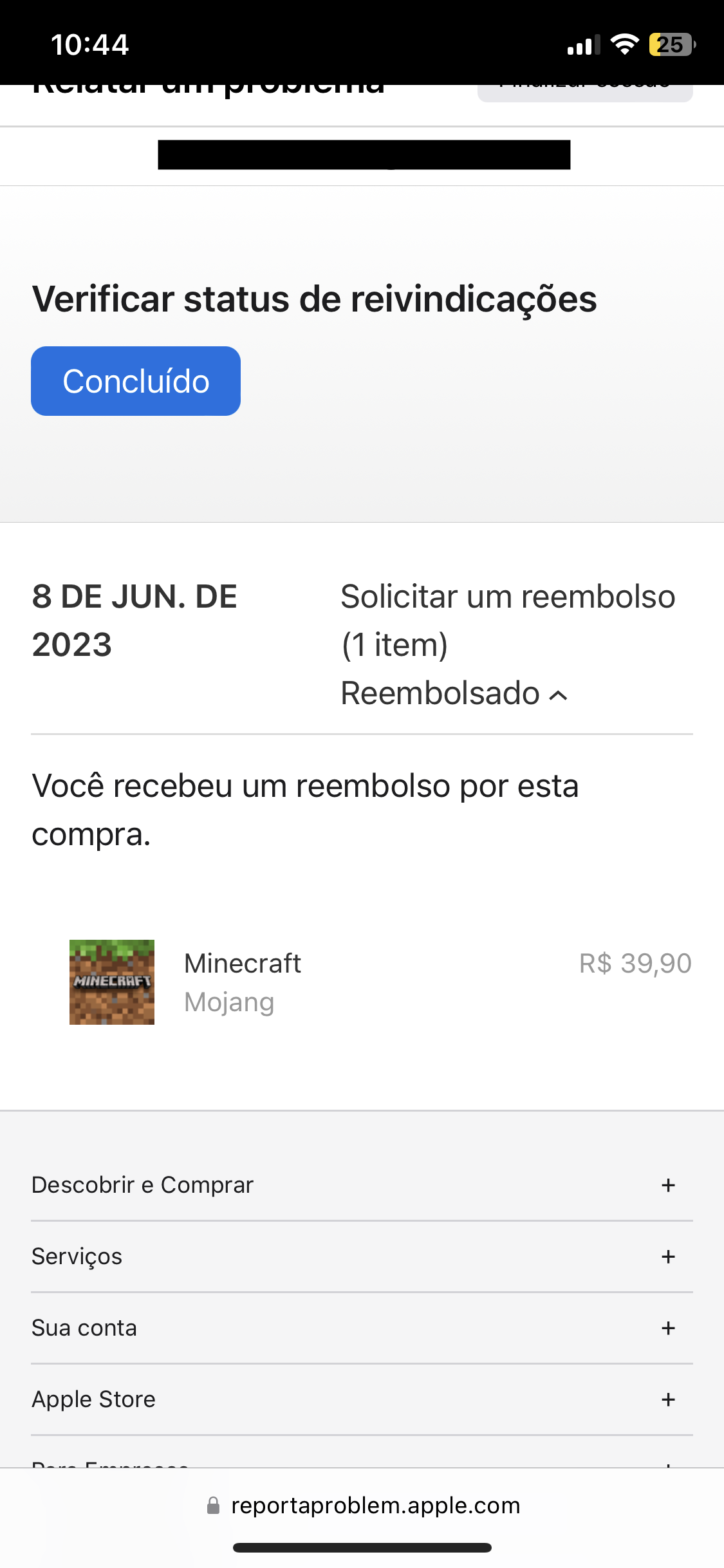Expand the Descobrir e Comprar section
724x1568 pixels.
668,1185
